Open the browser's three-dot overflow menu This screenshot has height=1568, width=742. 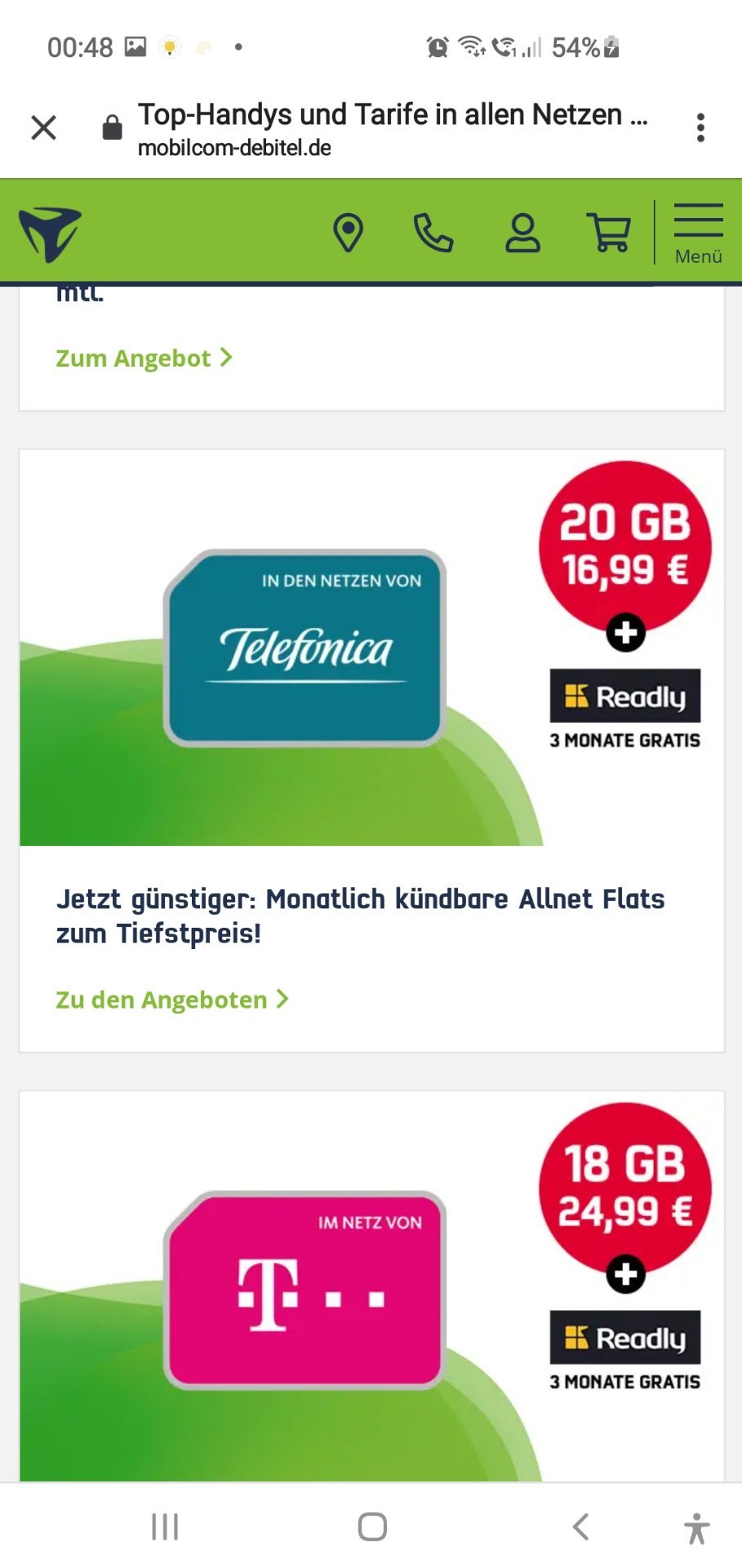point(700,127)
